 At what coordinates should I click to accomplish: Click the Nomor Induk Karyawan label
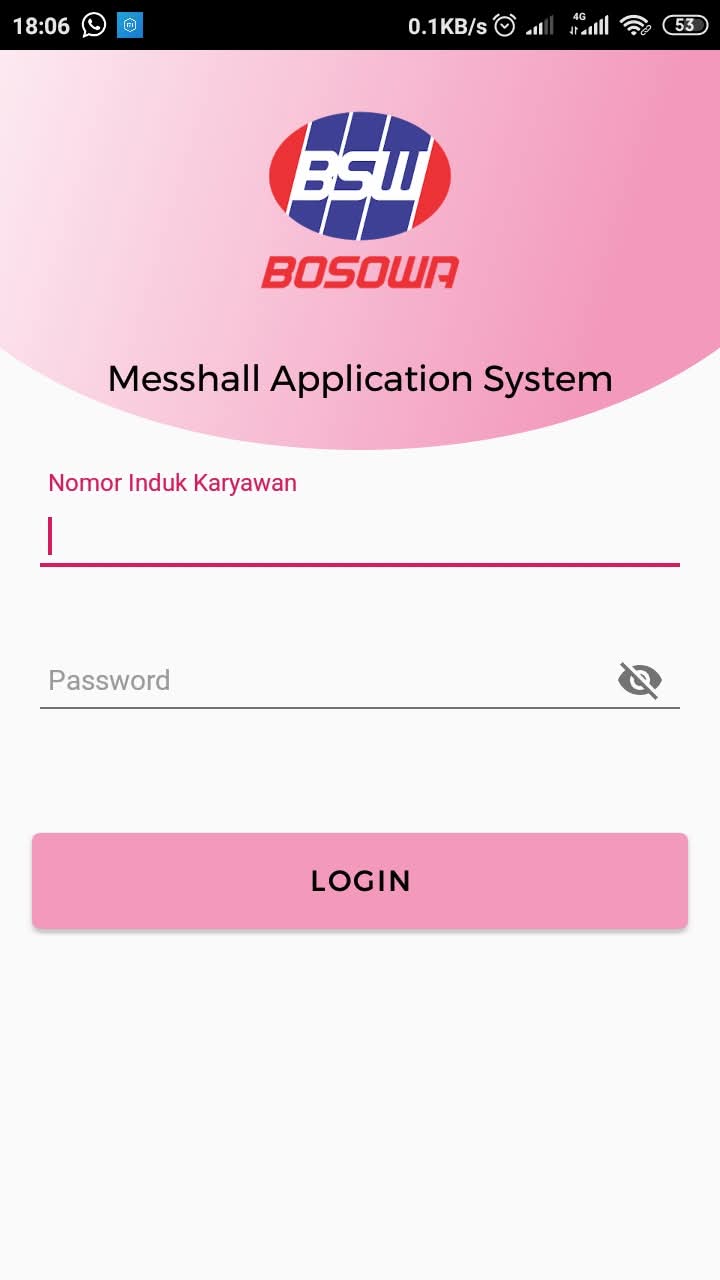point(172,482)
